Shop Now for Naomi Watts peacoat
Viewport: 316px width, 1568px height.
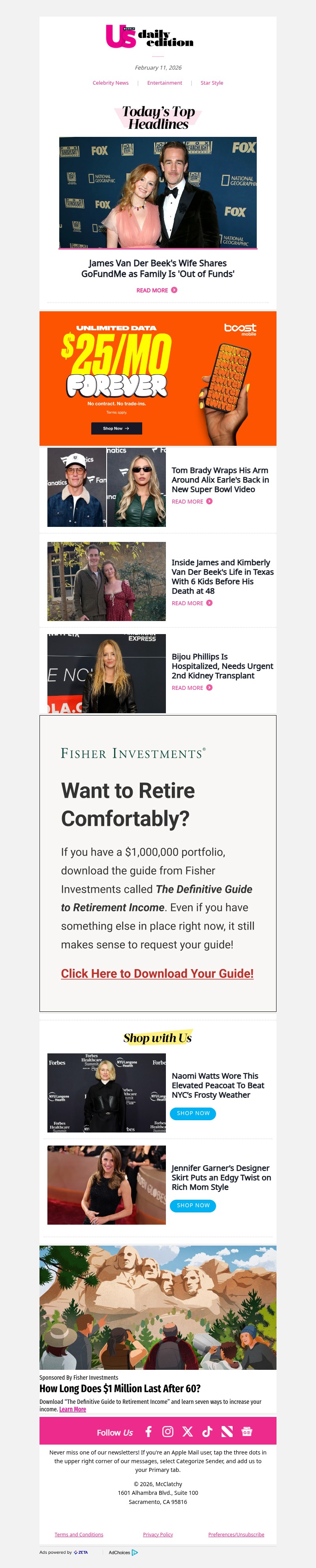[x=193, y=1114]
